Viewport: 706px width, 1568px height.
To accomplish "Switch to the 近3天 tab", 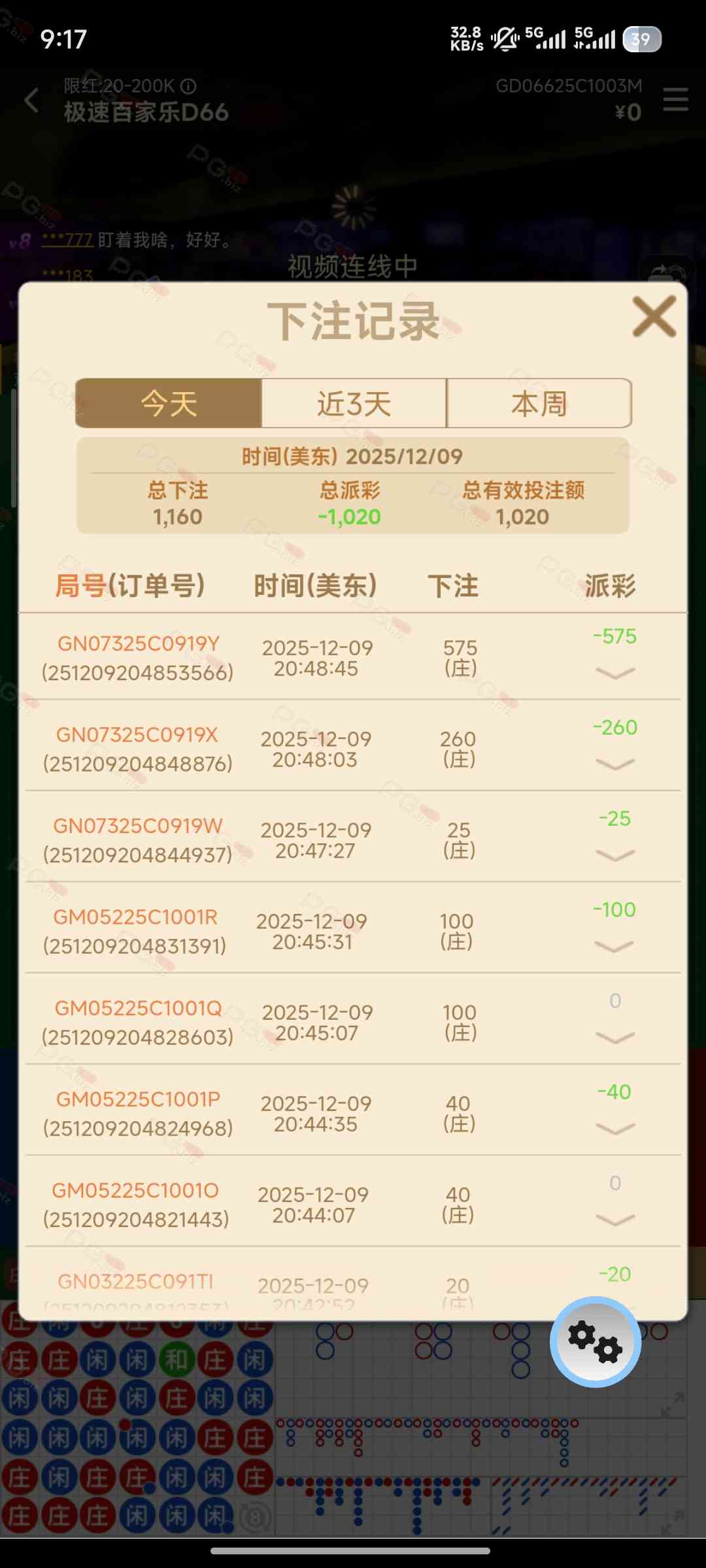I will click(354, 403).
